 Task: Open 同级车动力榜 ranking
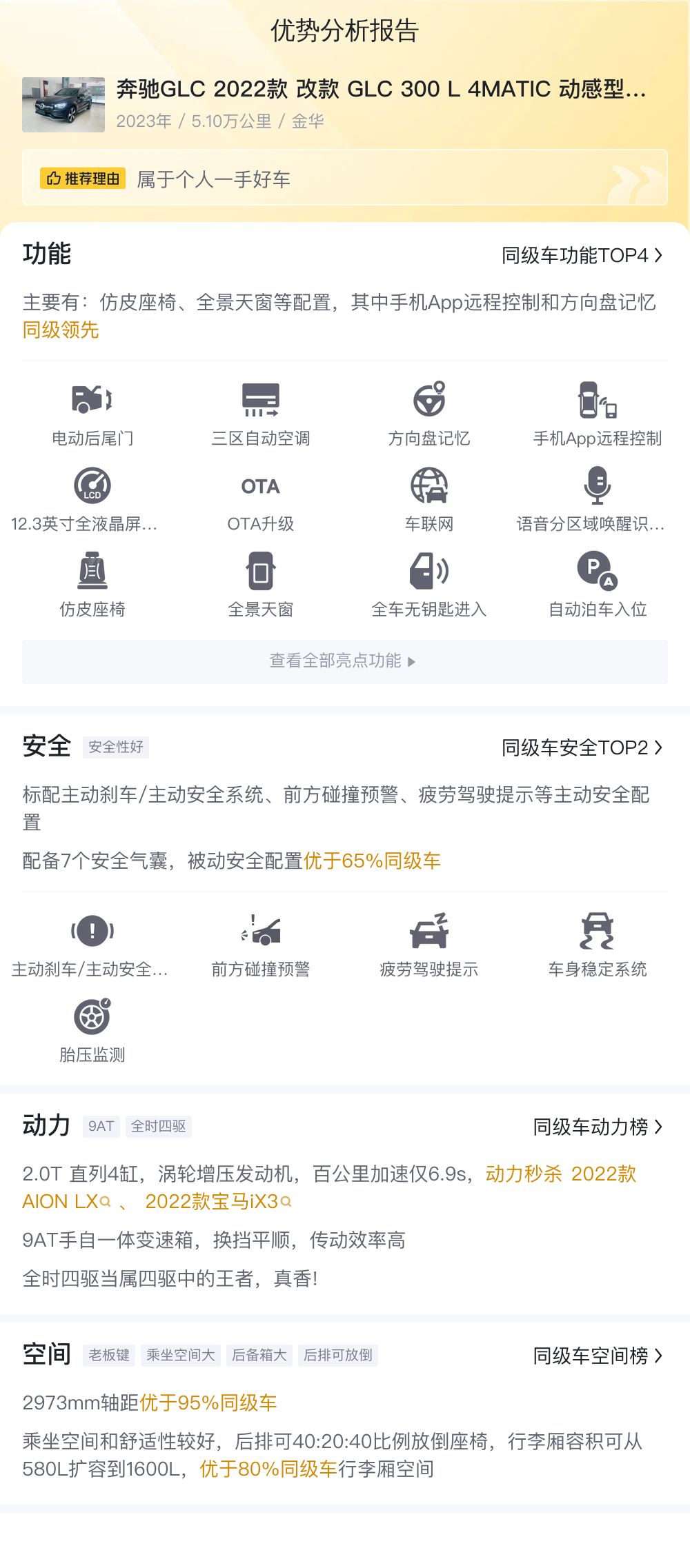click(598, 1127)
